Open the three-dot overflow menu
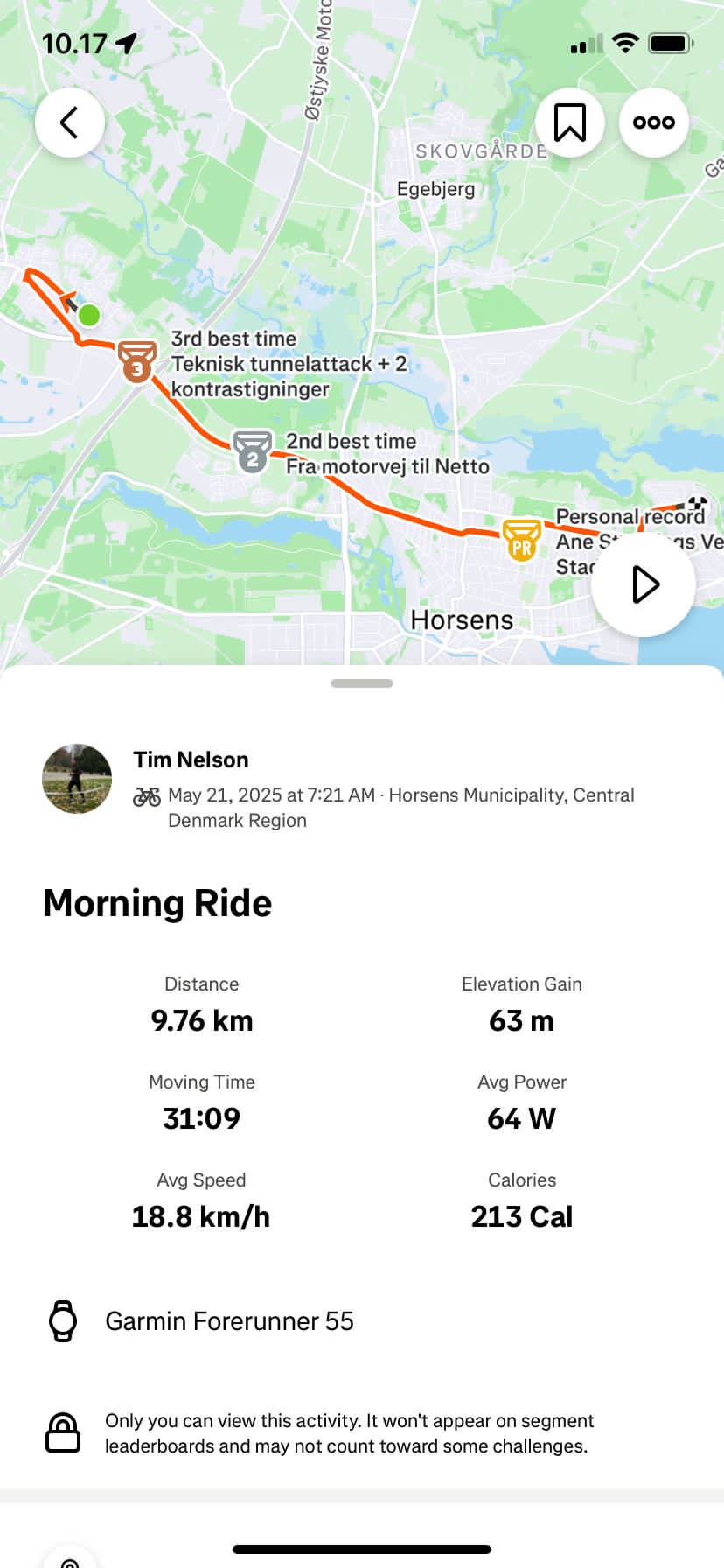The image size is (724, 1568). pyautogui.click(x=654, y=122)
